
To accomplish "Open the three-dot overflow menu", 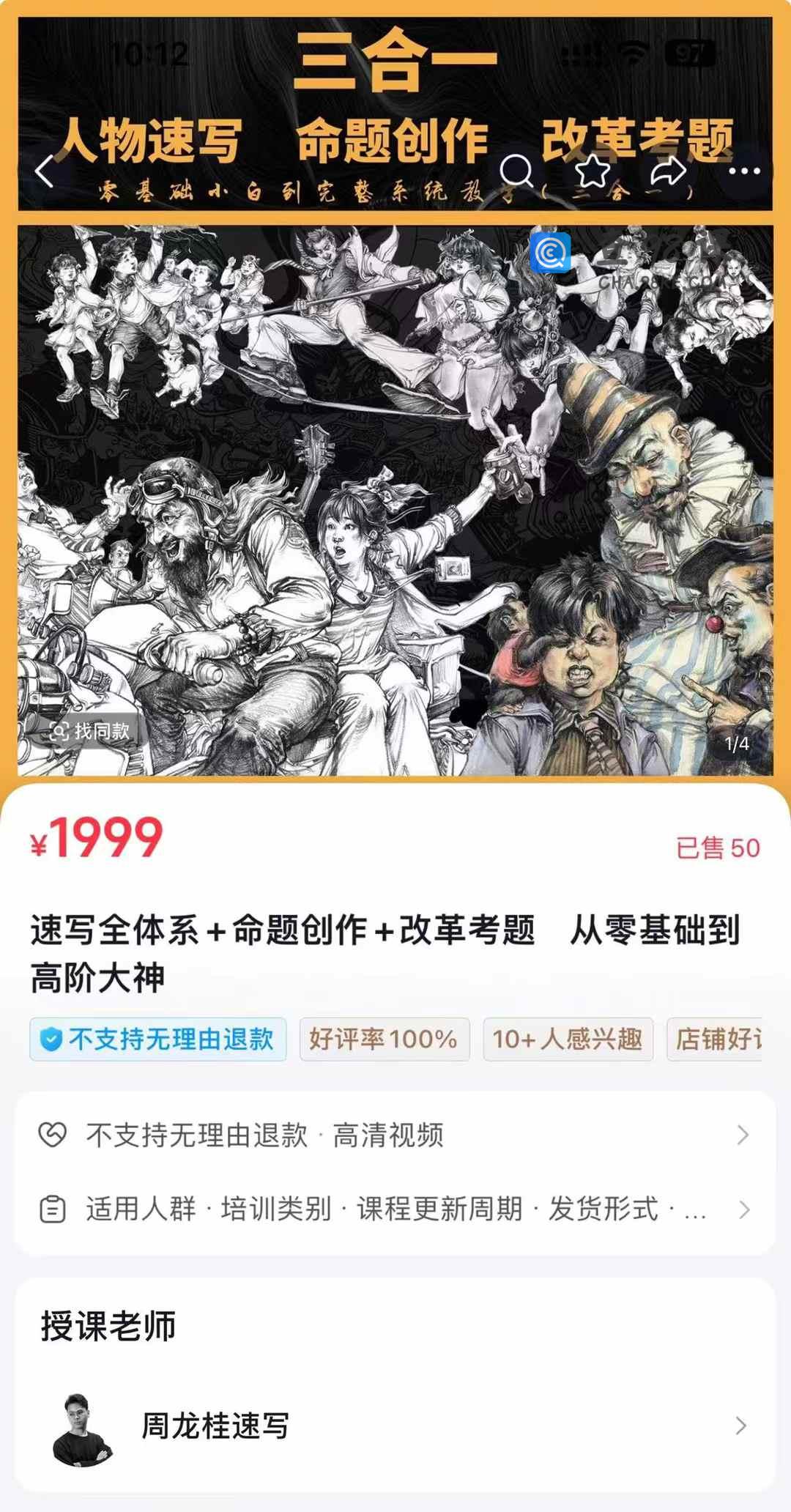I will click(744, 172).
